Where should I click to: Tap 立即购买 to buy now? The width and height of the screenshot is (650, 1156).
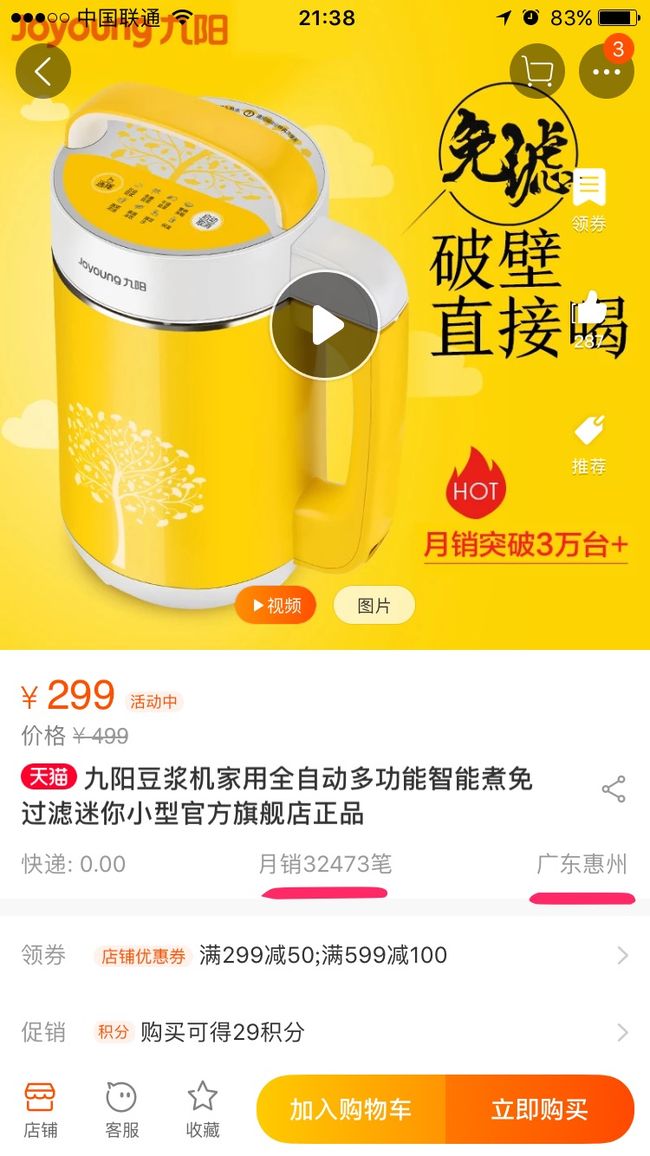click(540, 1109)
